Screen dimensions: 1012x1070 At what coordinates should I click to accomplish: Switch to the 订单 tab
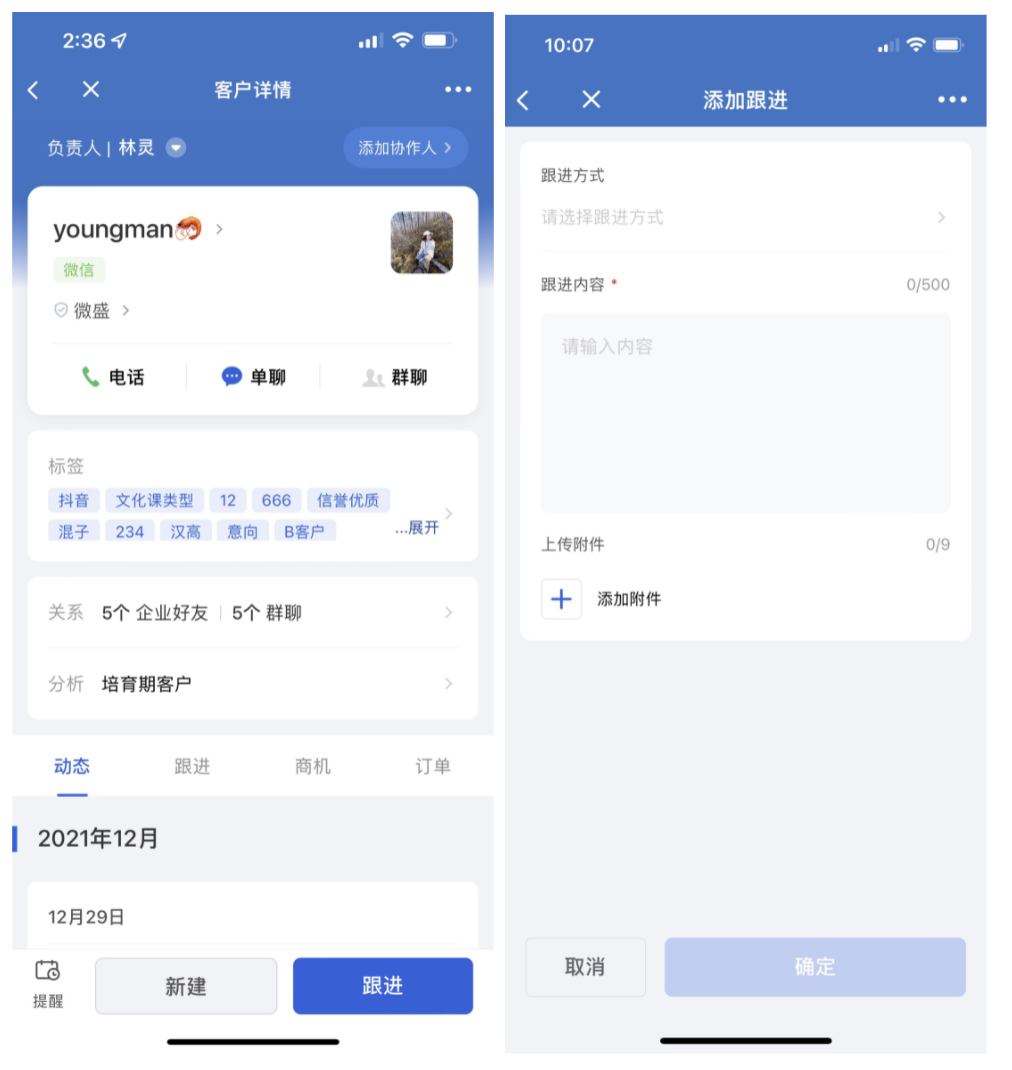(x=433, y=767)
